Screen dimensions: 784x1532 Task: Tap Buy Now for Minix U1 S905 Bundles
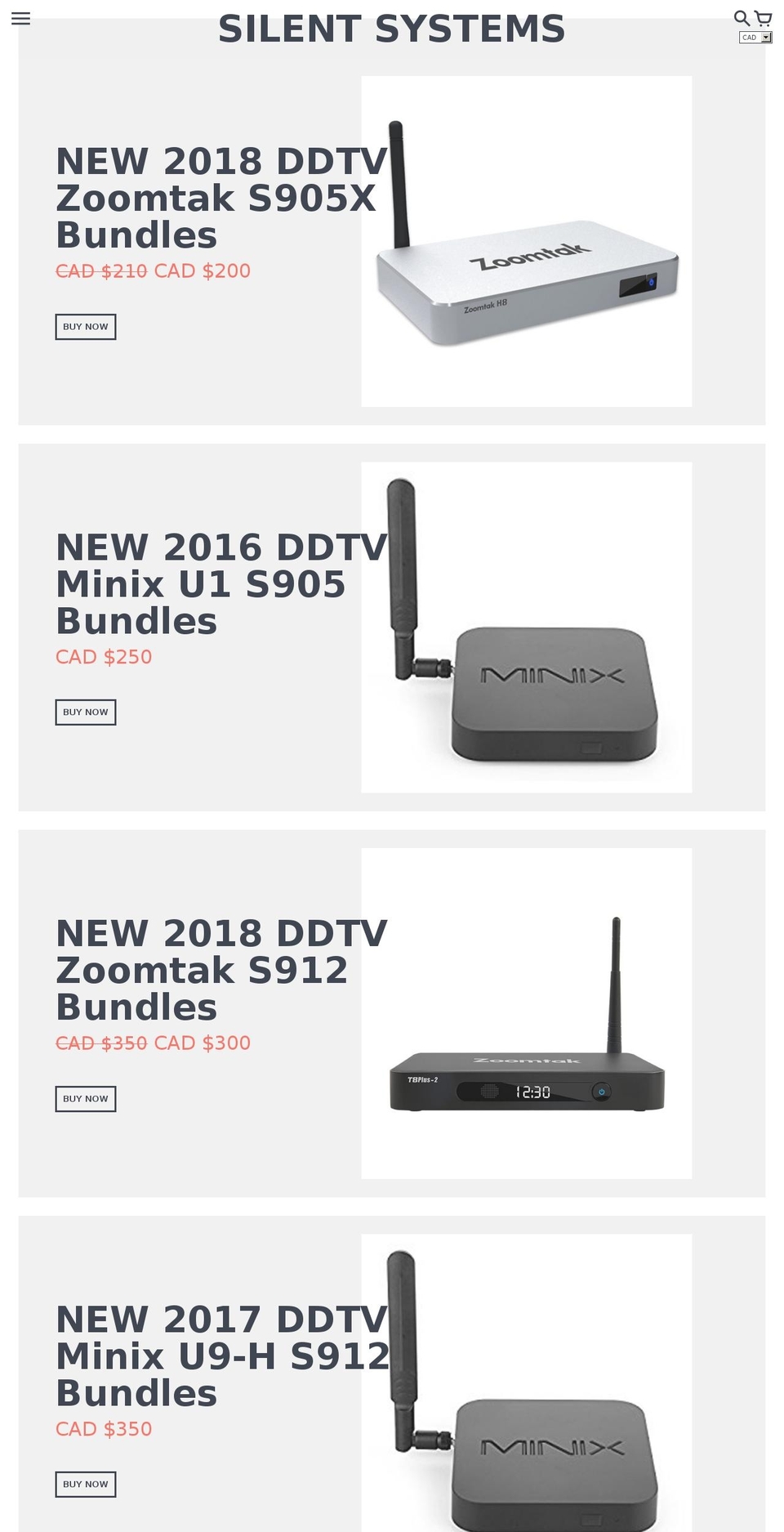[x=86, y=712]
